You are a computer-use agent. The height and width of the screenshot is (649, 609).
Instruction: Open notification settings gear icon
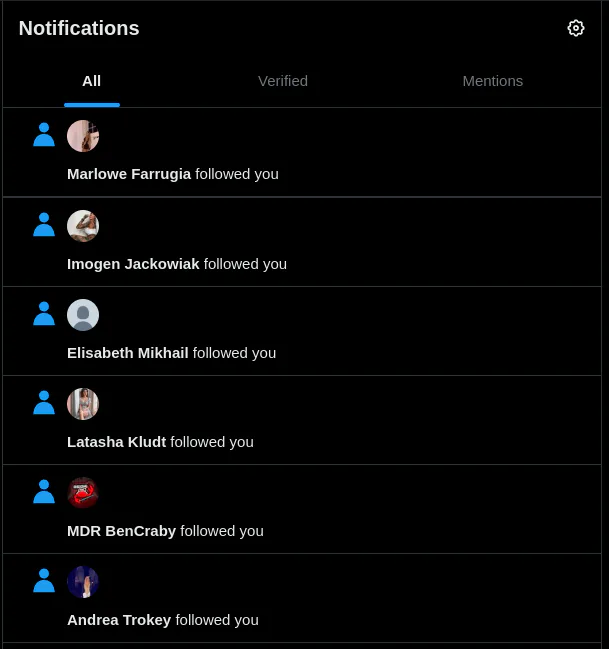click(x=575, y=28)
